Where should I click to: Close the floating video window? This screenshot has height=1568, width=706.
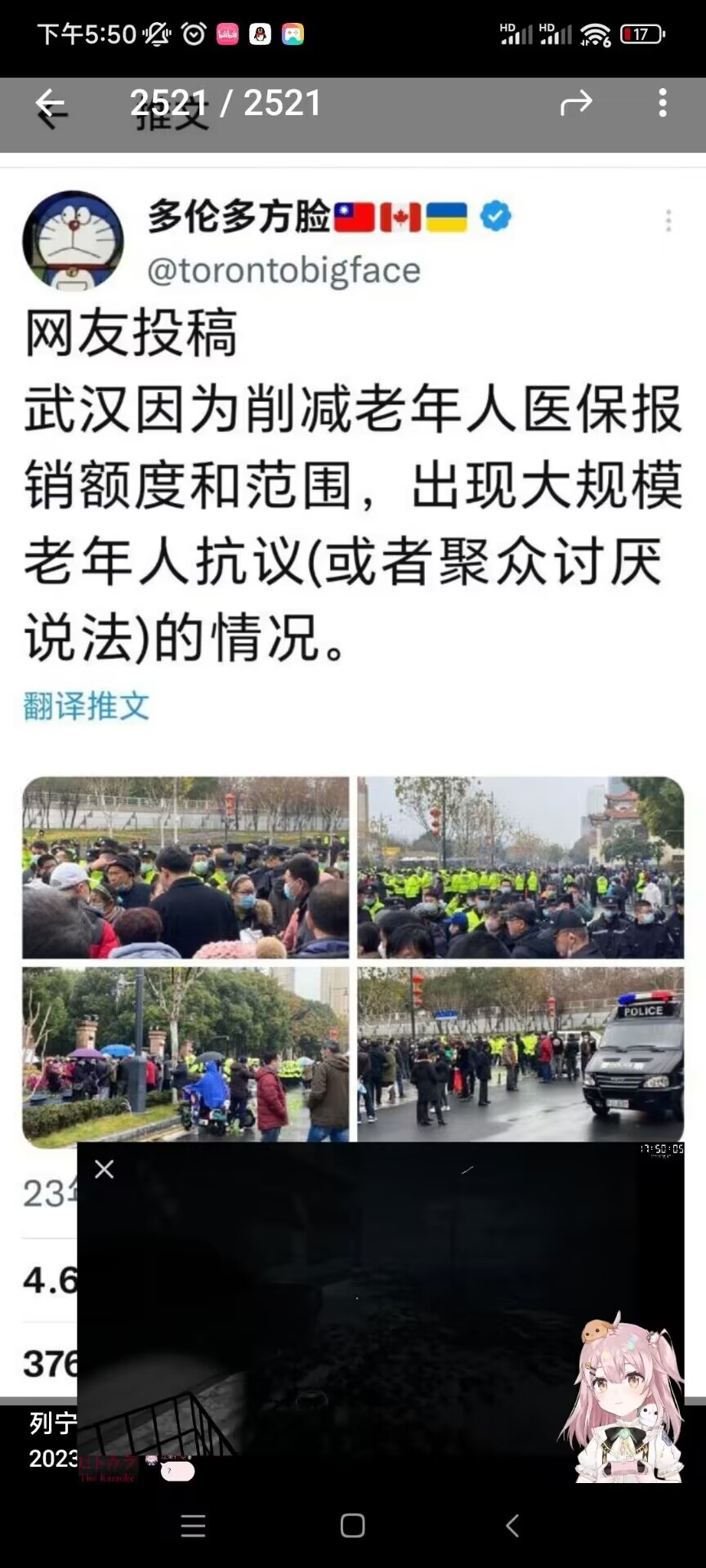click(104, 1169)
